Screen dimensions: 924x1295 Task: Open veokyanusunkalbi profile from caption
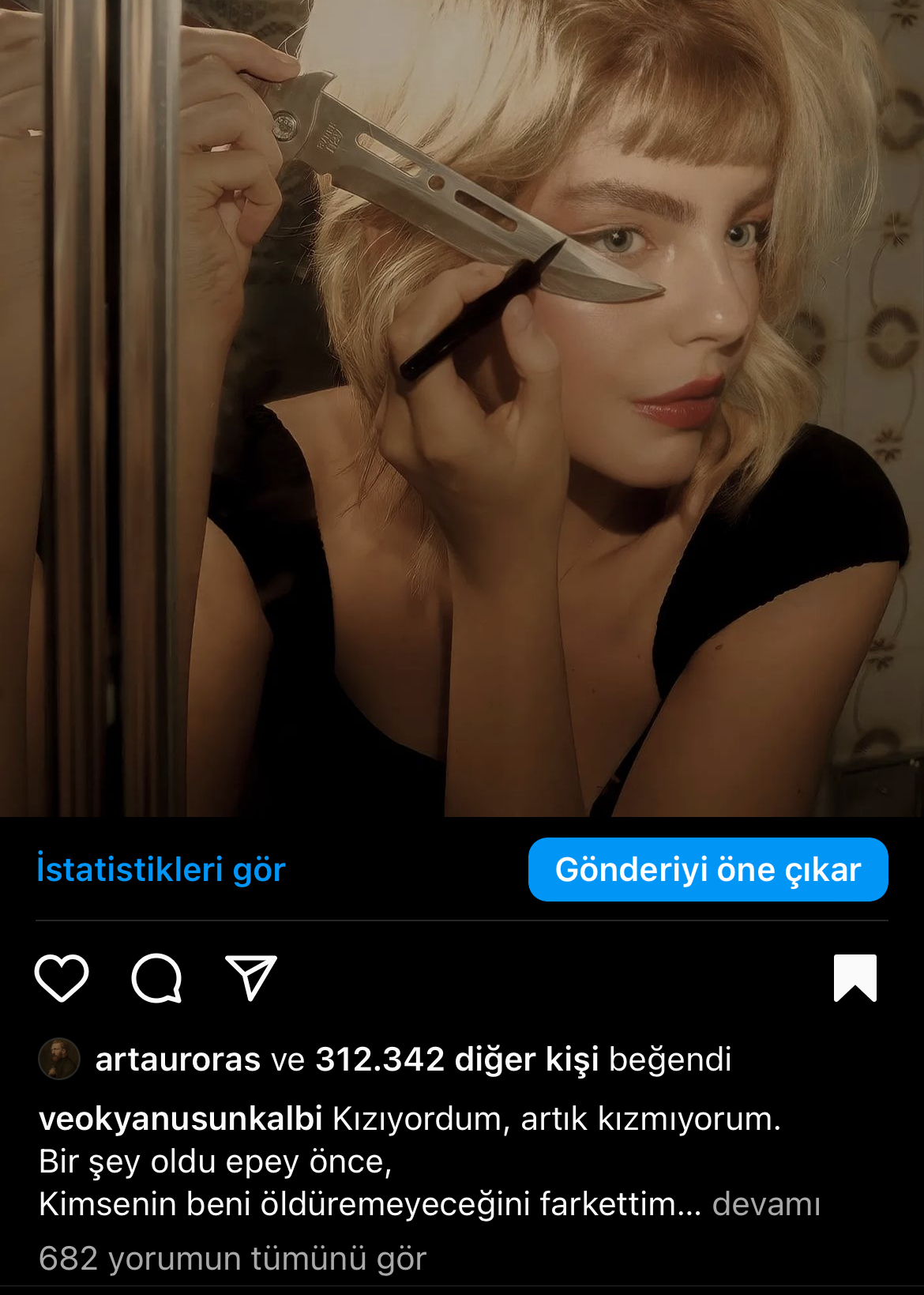coord(180,1120)
